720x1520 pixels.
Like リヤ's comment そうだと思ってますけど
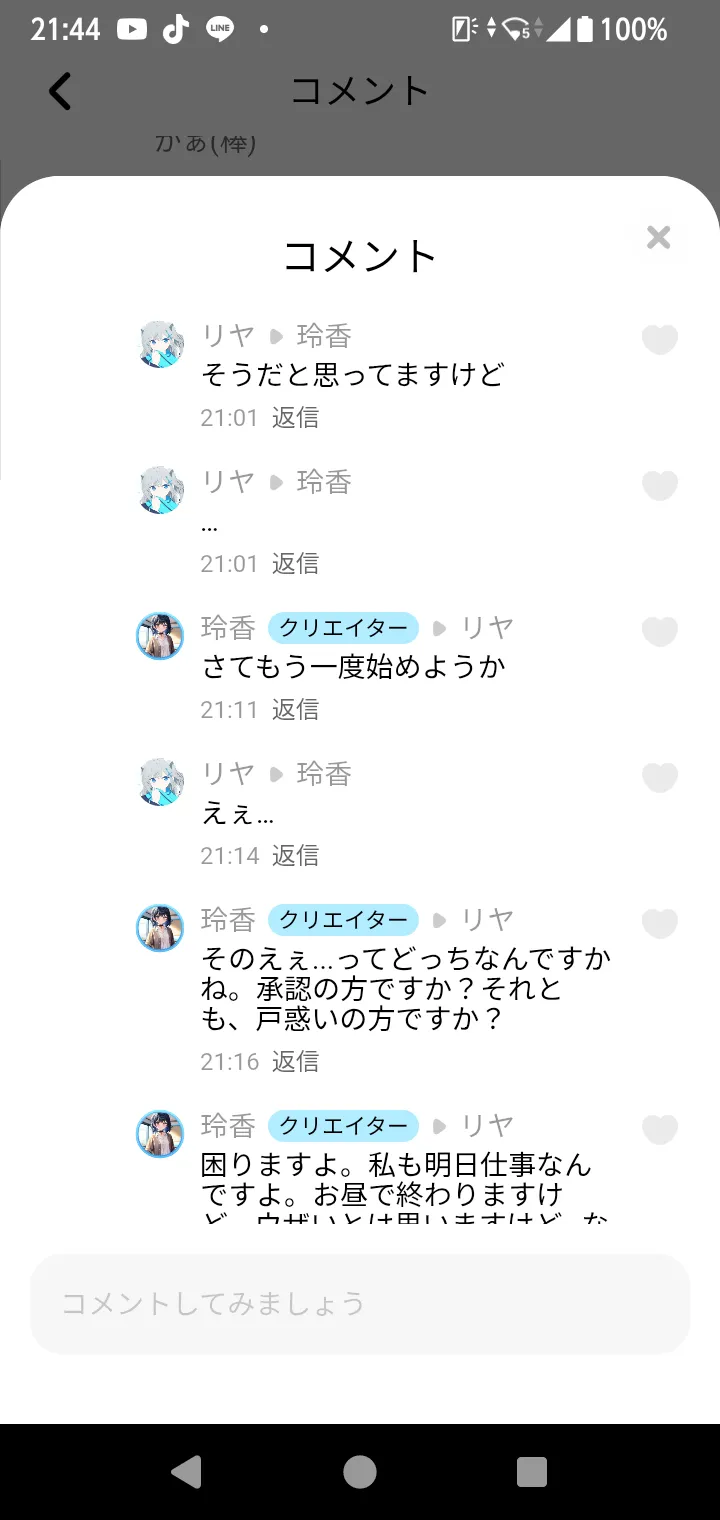pos(659,340)
